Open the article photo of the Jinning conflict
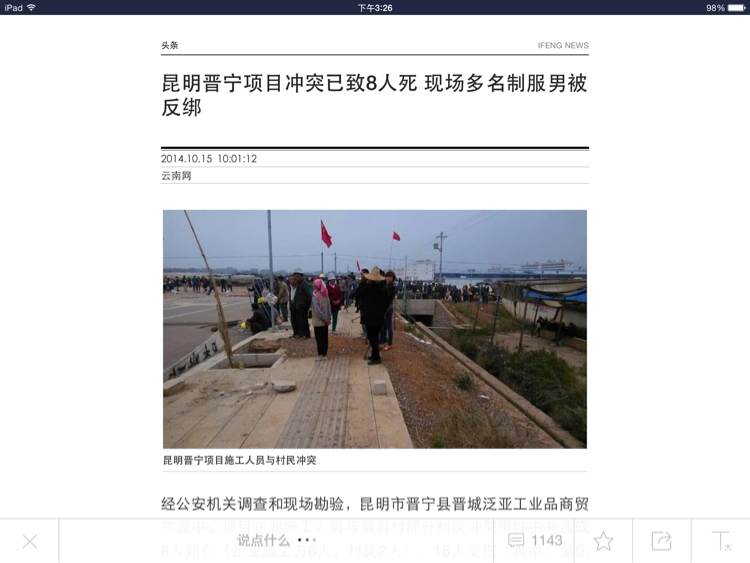The width and height of the screenshot is (750, 563). 375,329
